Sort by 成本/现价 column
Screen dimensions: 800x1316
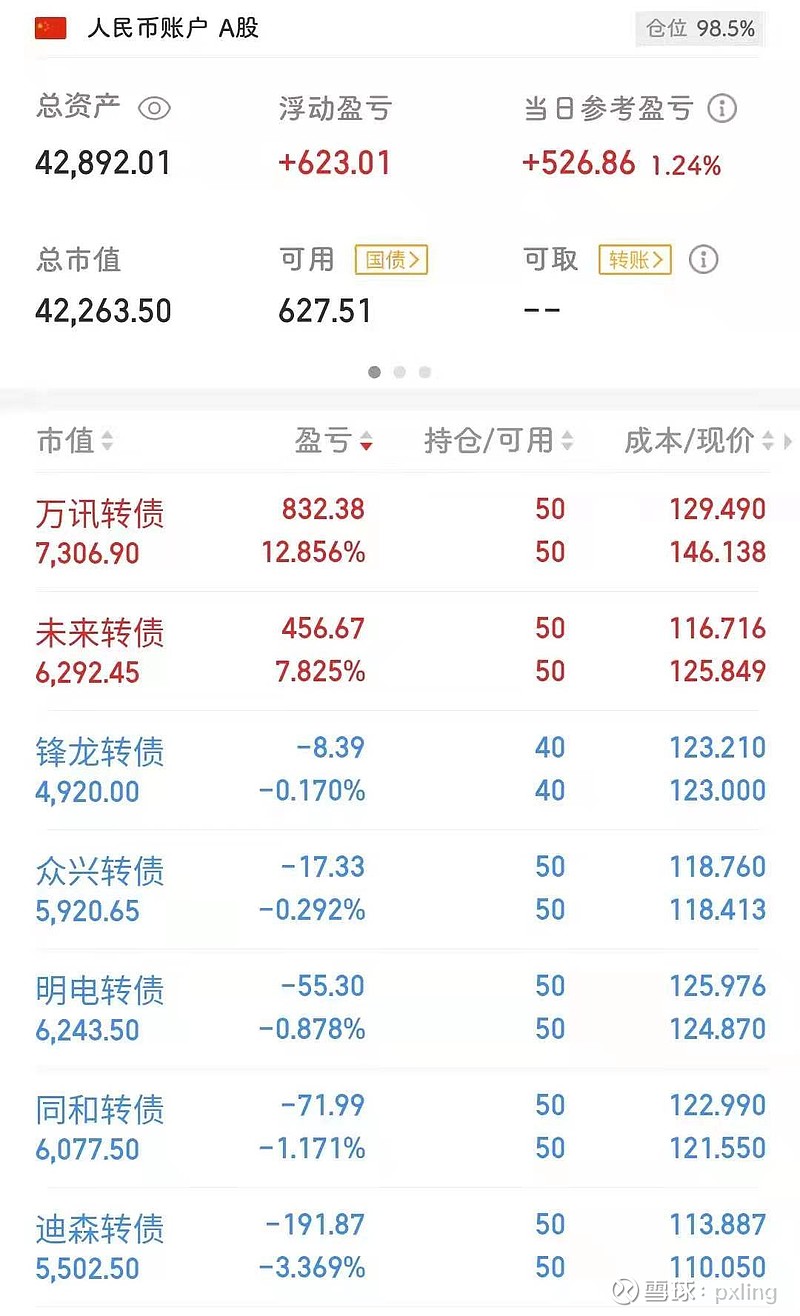[x=698, y=440]
